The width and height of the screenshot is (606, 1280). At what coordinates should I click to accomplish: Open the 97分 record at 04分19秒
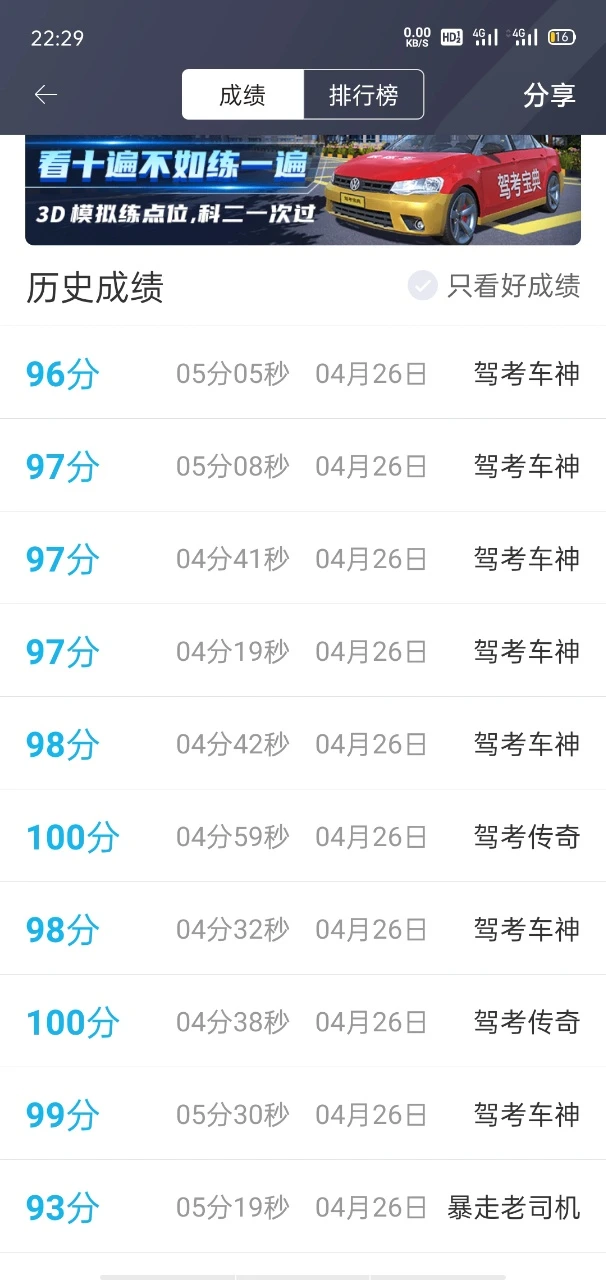pos(303,651)
